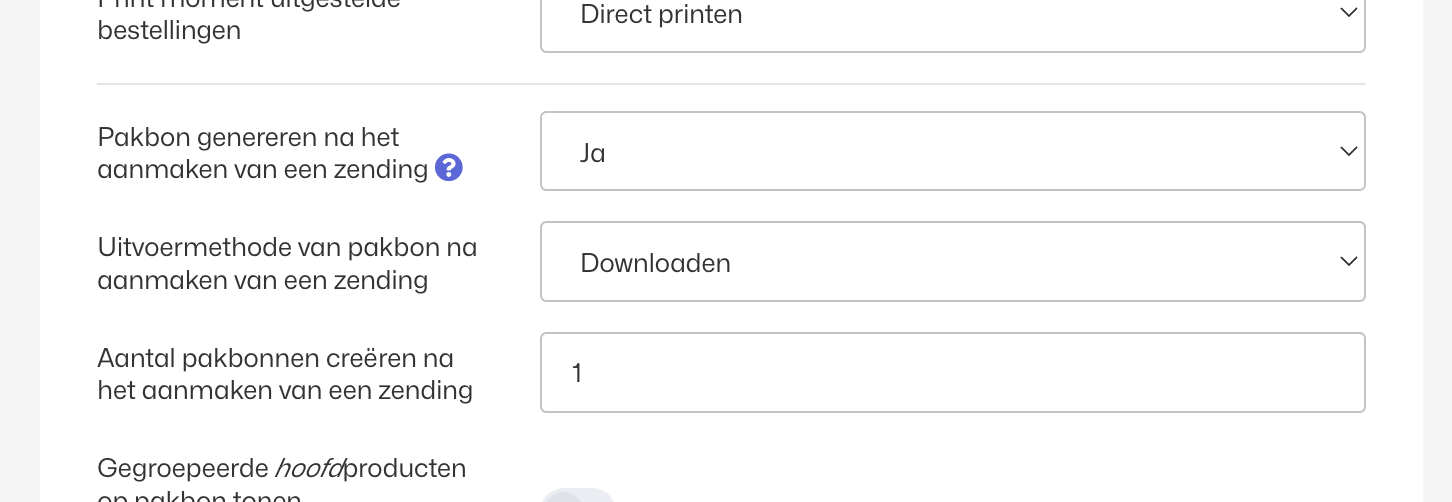Expand the Uitvoermethode dropdown showing Downloaden
1452x502 pixels.
[x=952, y=262]
